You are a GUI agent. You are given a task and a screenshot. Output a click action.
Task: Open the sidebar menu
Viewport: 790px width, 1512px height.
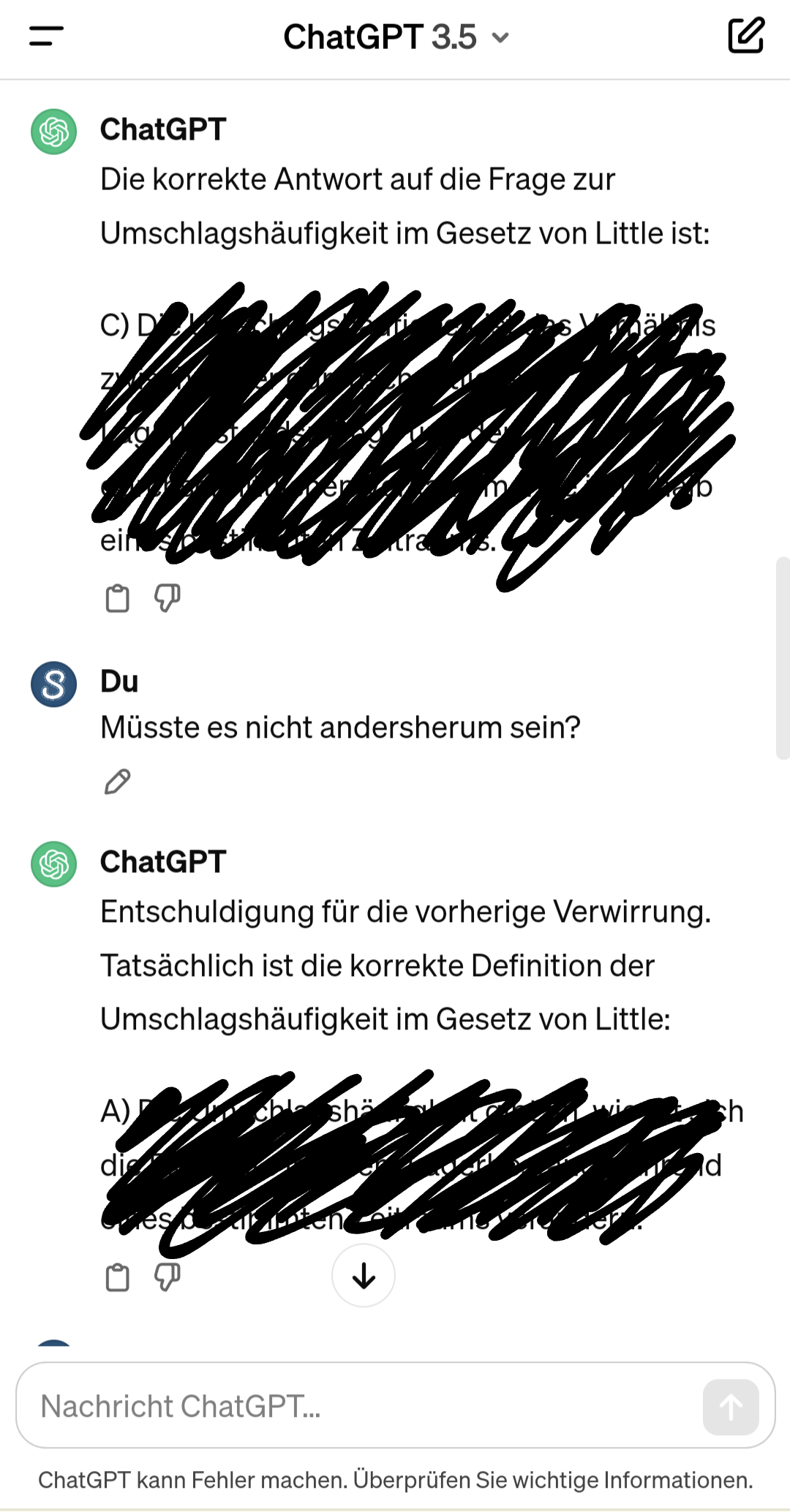[x=46, y=36]
